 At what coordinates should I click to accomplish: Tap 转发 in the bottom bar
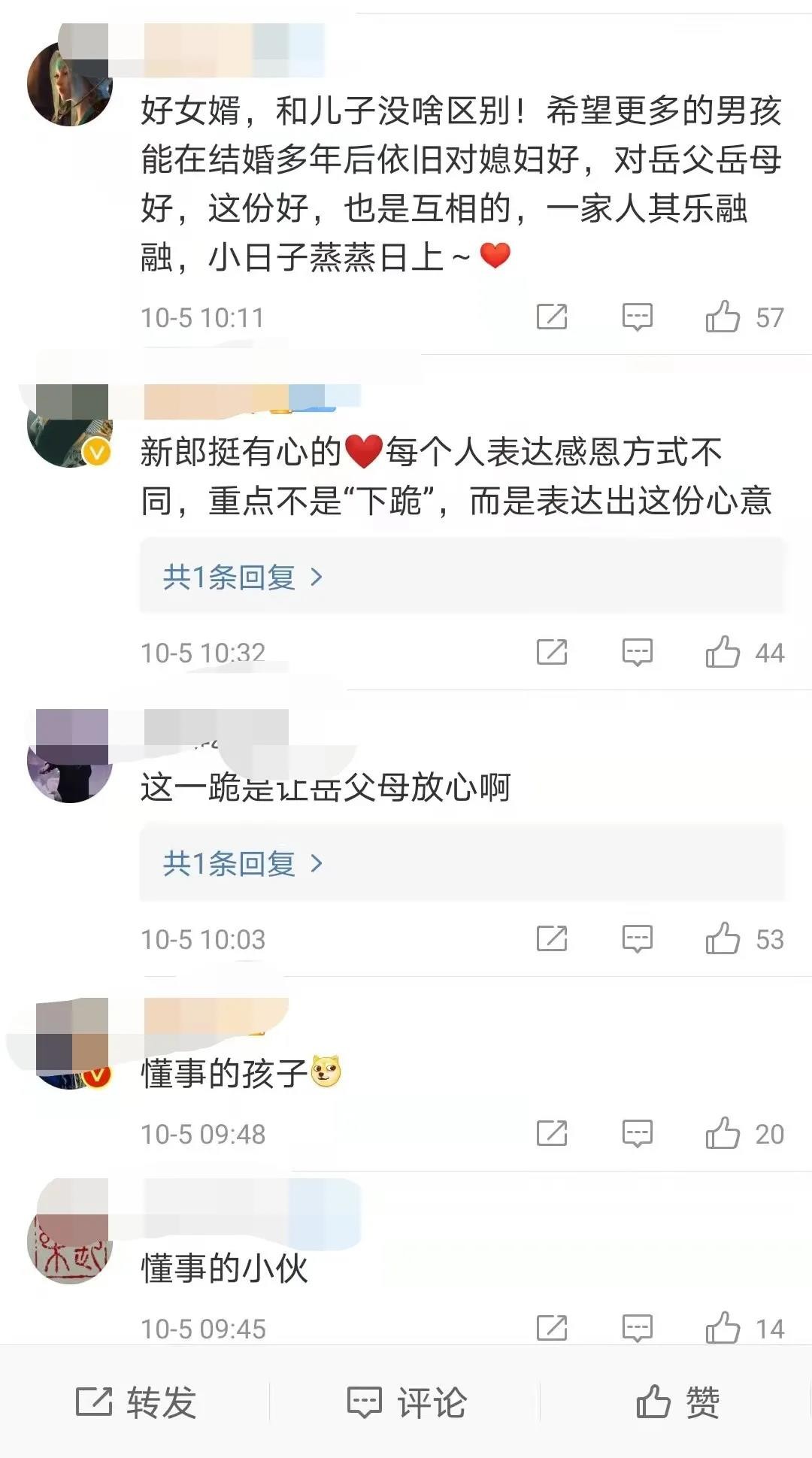(136, 1402)
